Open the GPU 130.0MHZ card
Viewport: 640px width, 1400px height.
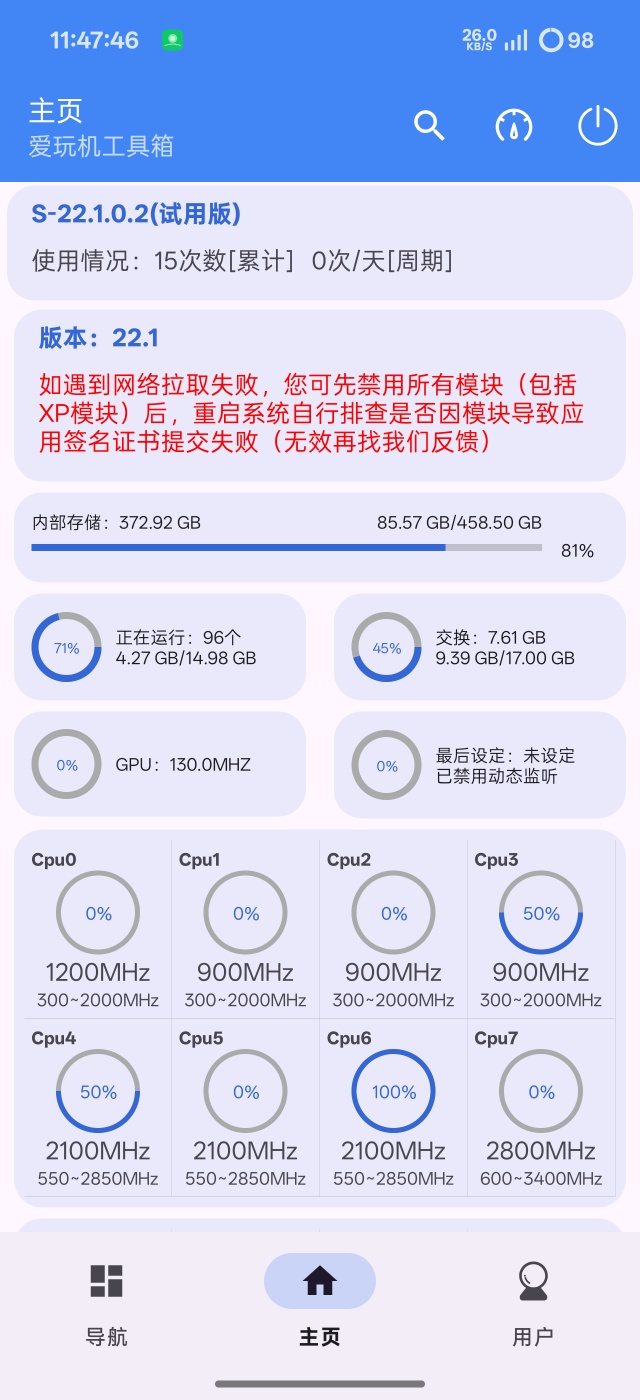160,765
